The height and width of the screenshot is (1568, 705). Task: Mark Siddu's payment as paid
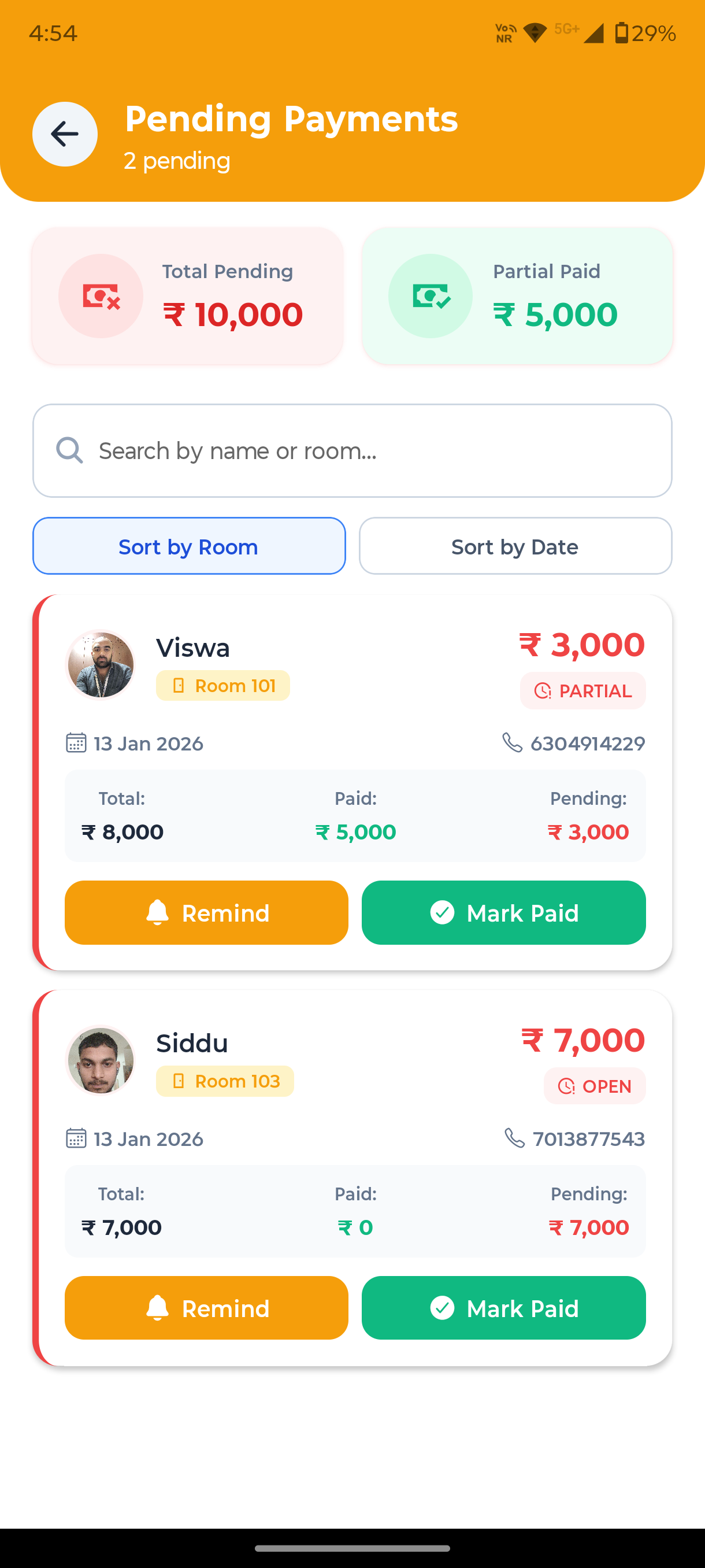click(503, 1307)
